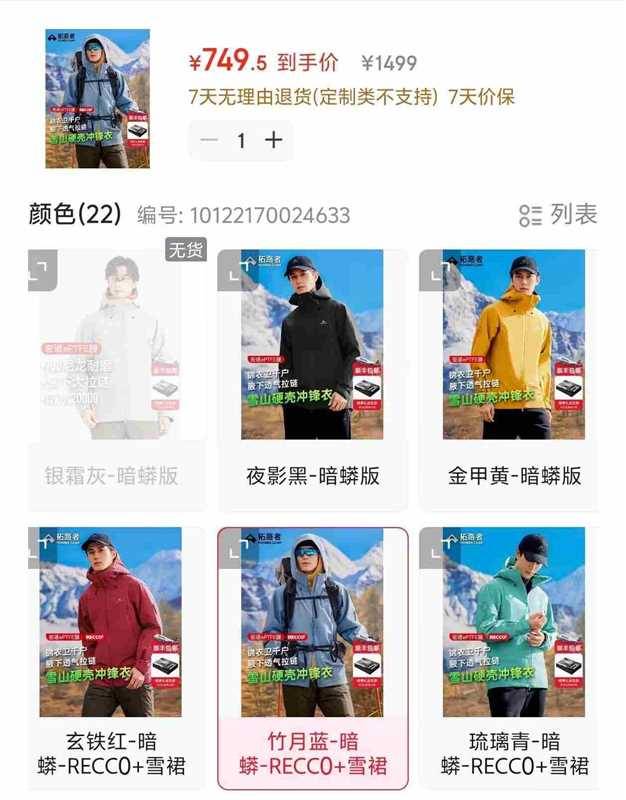Choose 玄铁红-暗蟒-RECCO+雪裙 color
The image size is (626, 800).
click(112, 755)
